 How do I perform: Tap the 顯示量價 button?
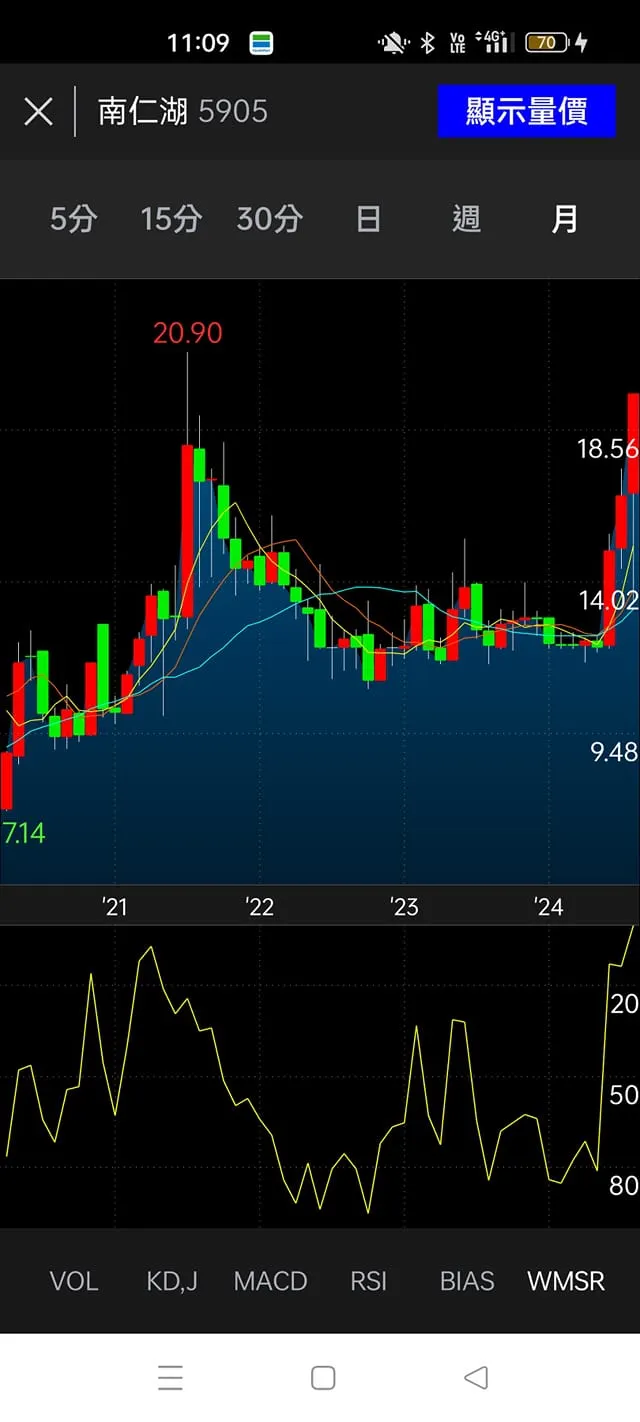(x=526, y=111)
